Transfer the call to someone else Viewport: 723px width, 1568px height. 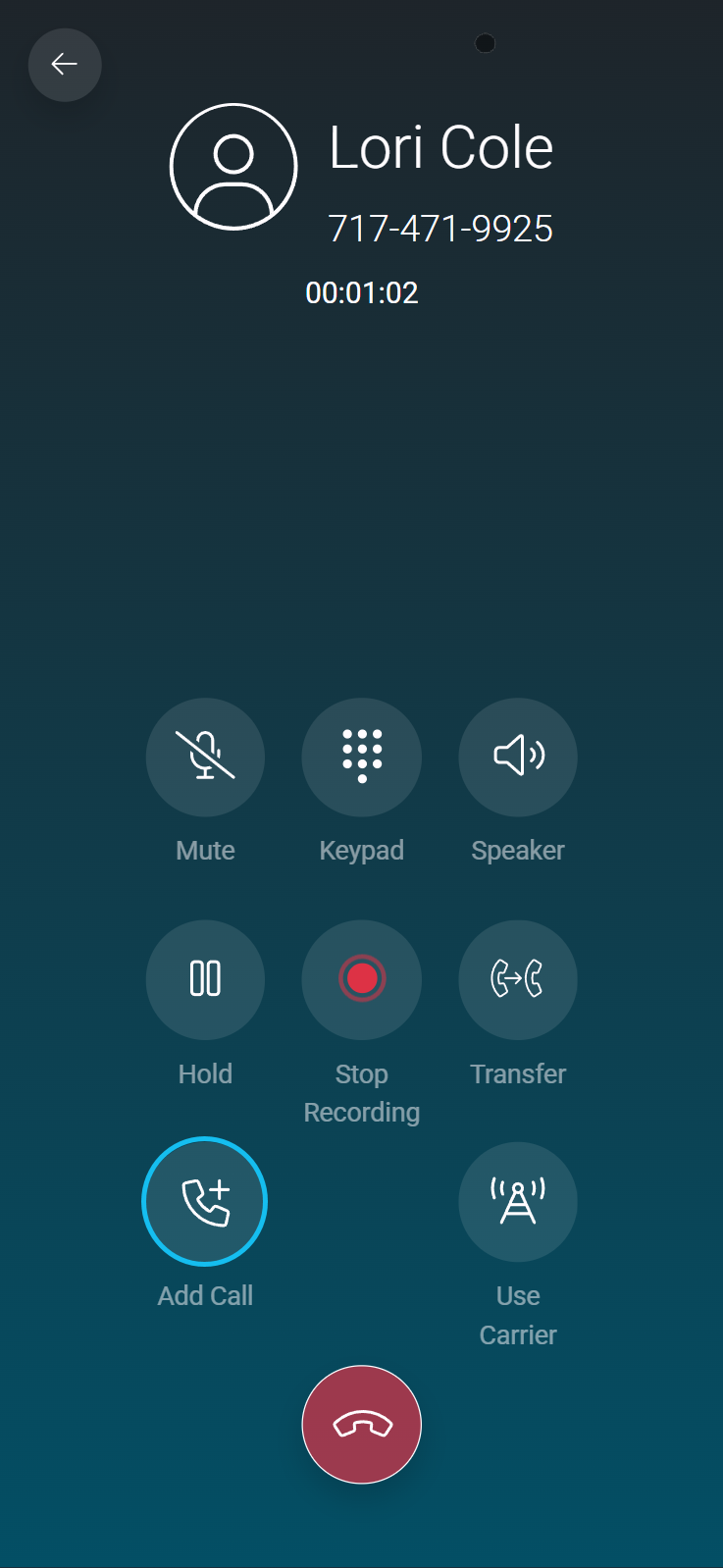(518, 979)
